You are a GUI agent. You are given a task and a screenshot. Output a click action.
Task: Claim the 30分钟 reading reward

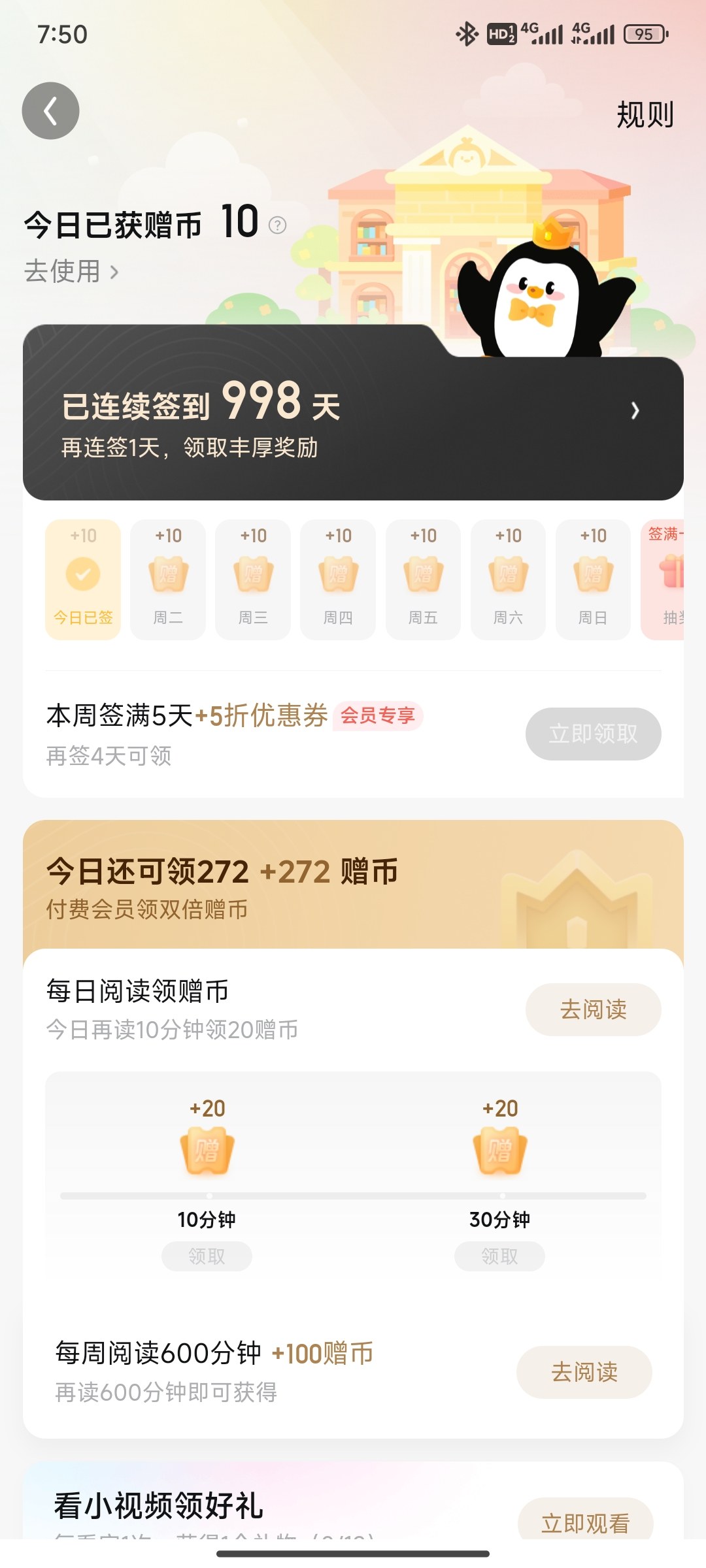(499, 1256)
